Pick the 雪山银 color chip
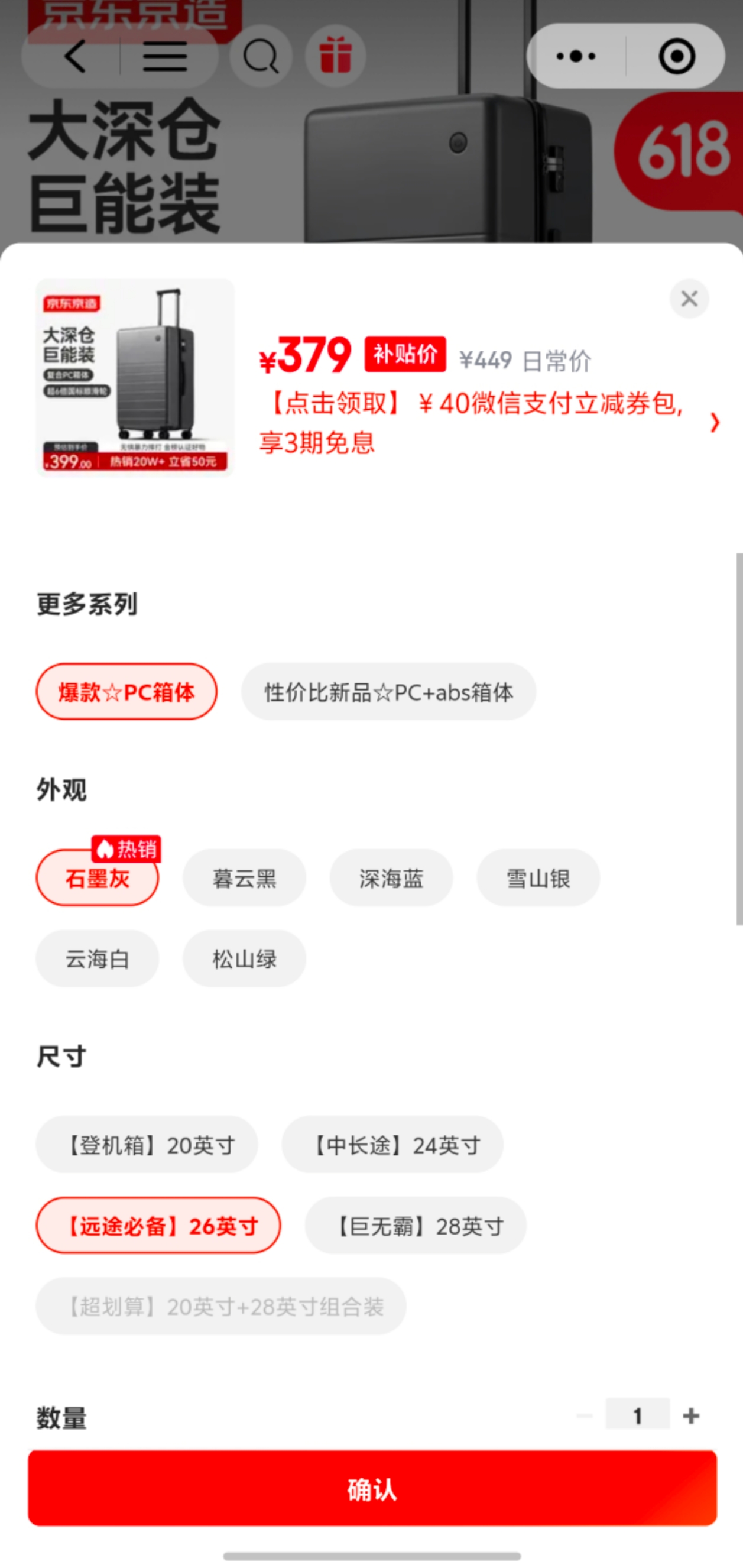Viewport: 743px width, 1568px height. (538, 879)
